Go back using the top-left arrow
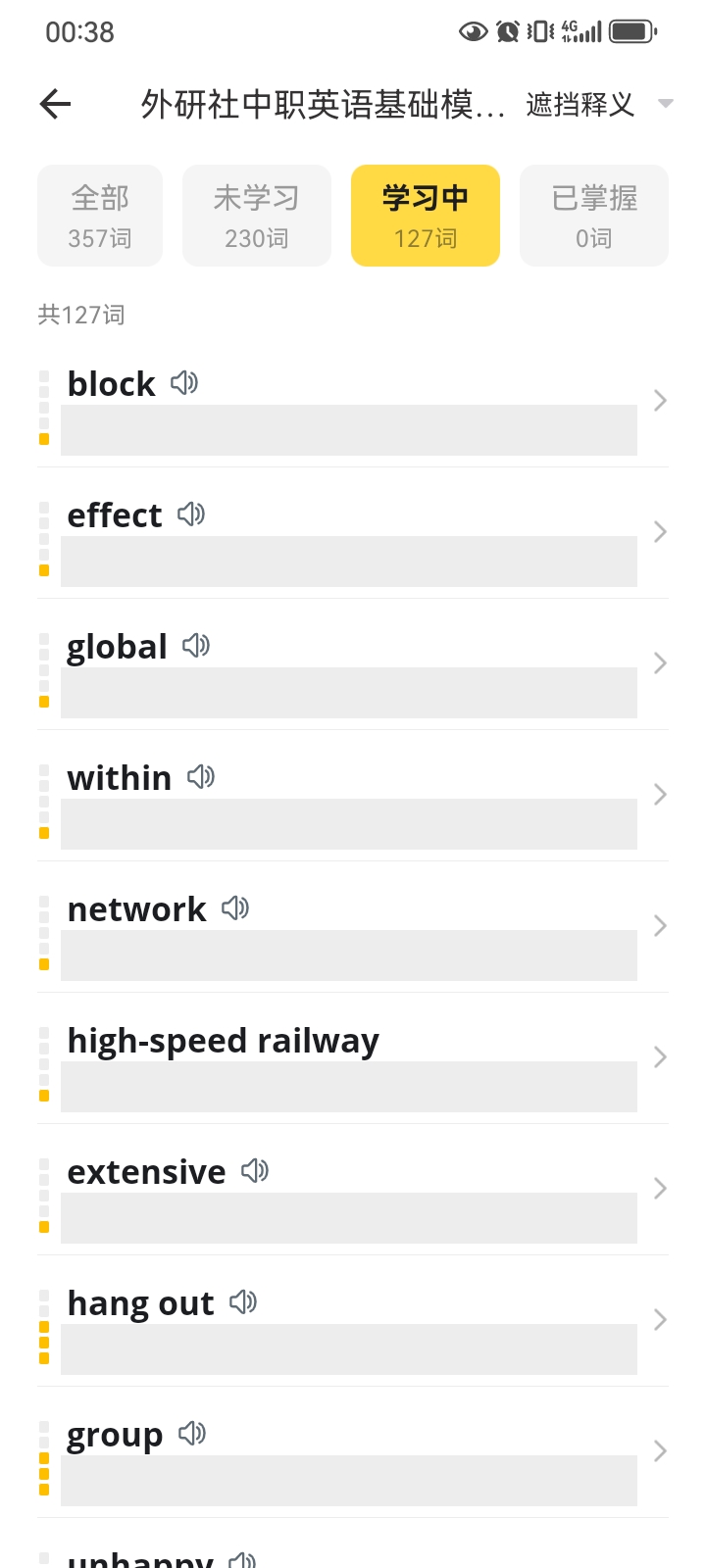The height and width of the screenshot is (1568, 706). [56, 104]
